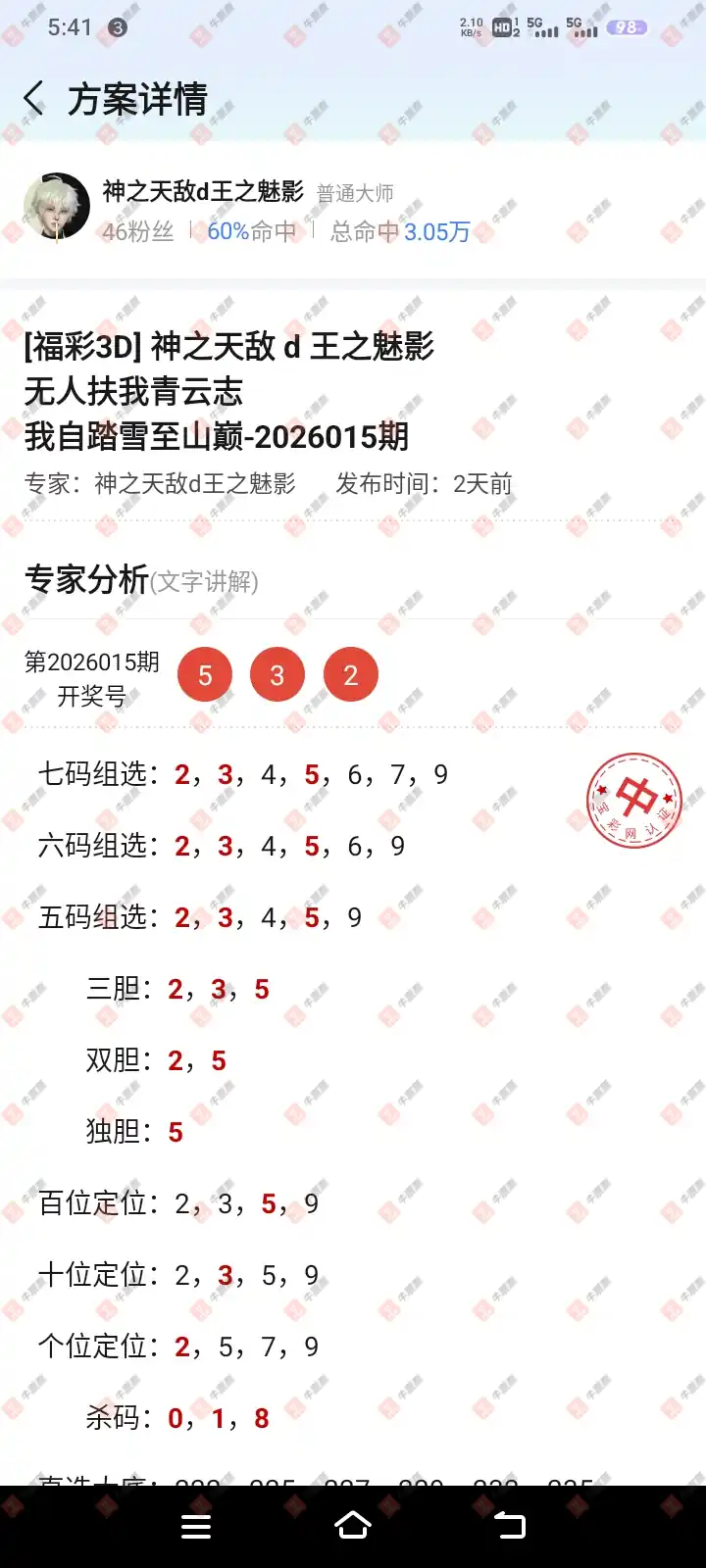
Task: Tap the system back button
Action: 509,1526
